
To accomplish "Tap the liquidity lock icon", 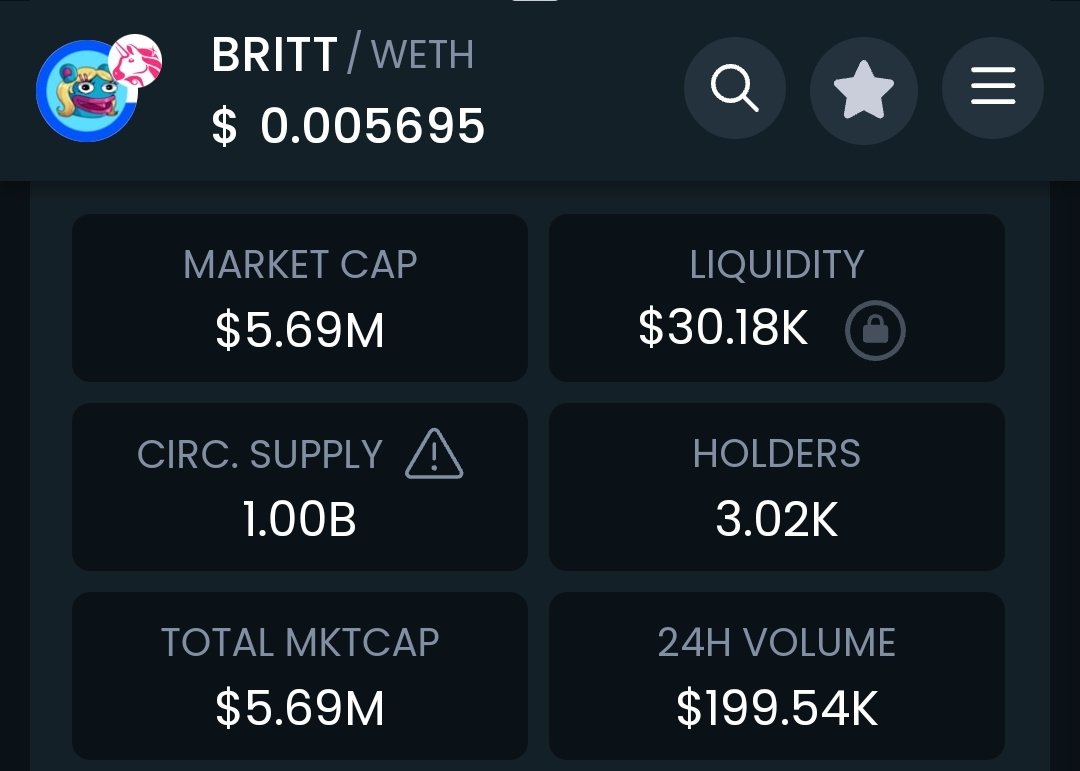I will click(875, 331).
